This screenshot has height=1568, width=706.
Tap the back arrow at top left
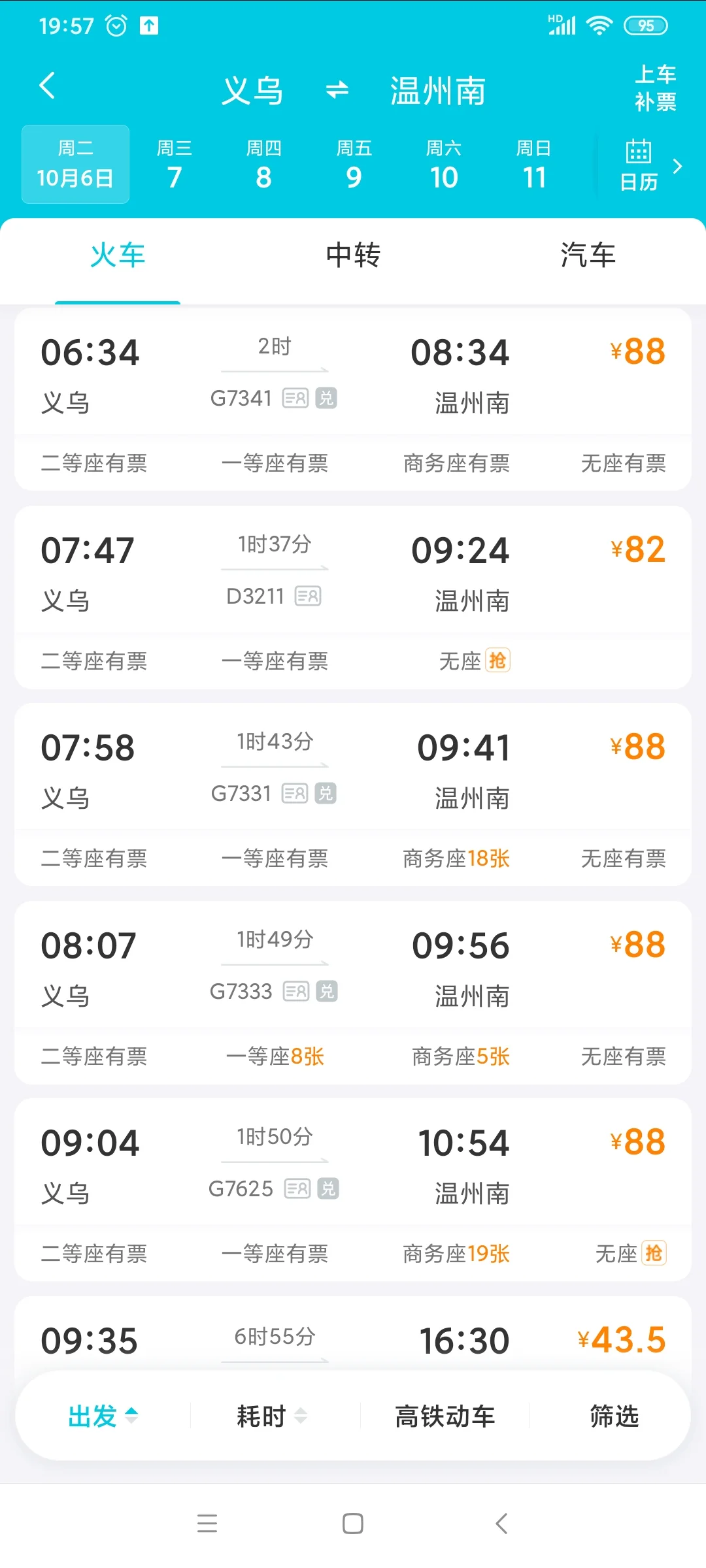(47, 86)
